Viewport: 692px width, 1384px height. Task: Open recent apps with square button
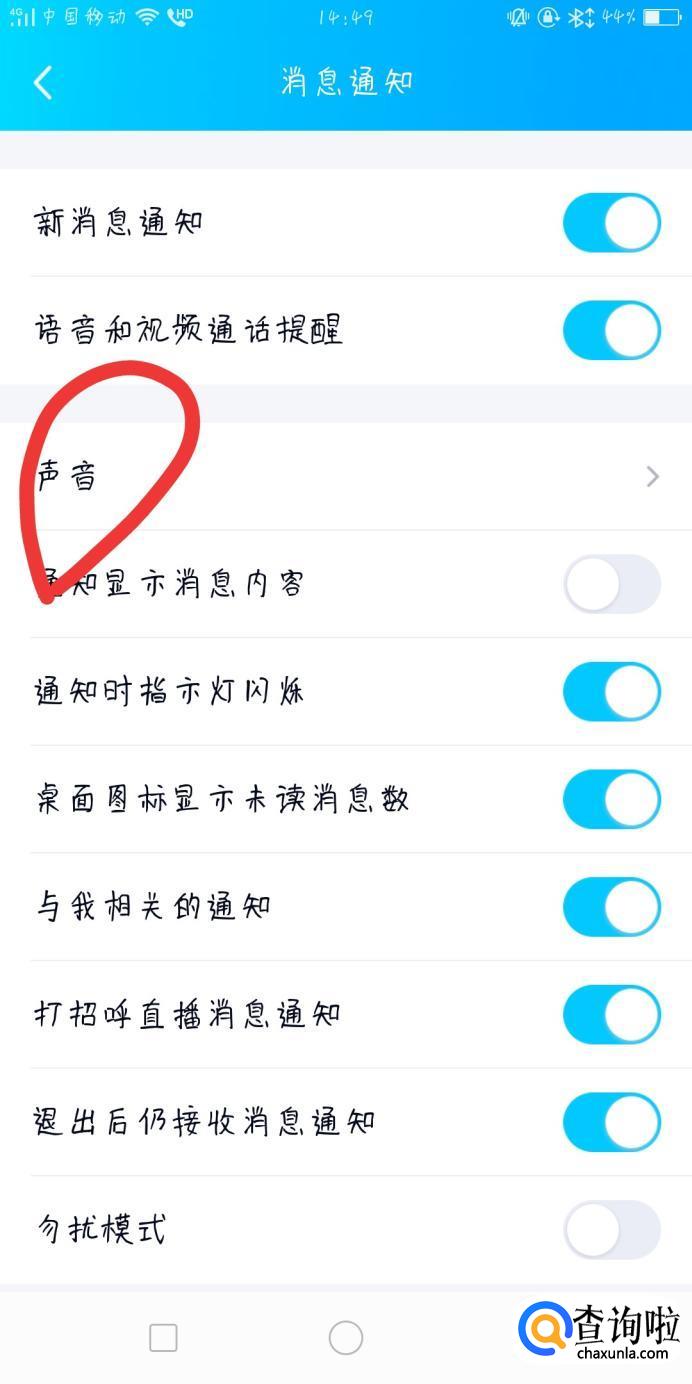(163, 1337)
